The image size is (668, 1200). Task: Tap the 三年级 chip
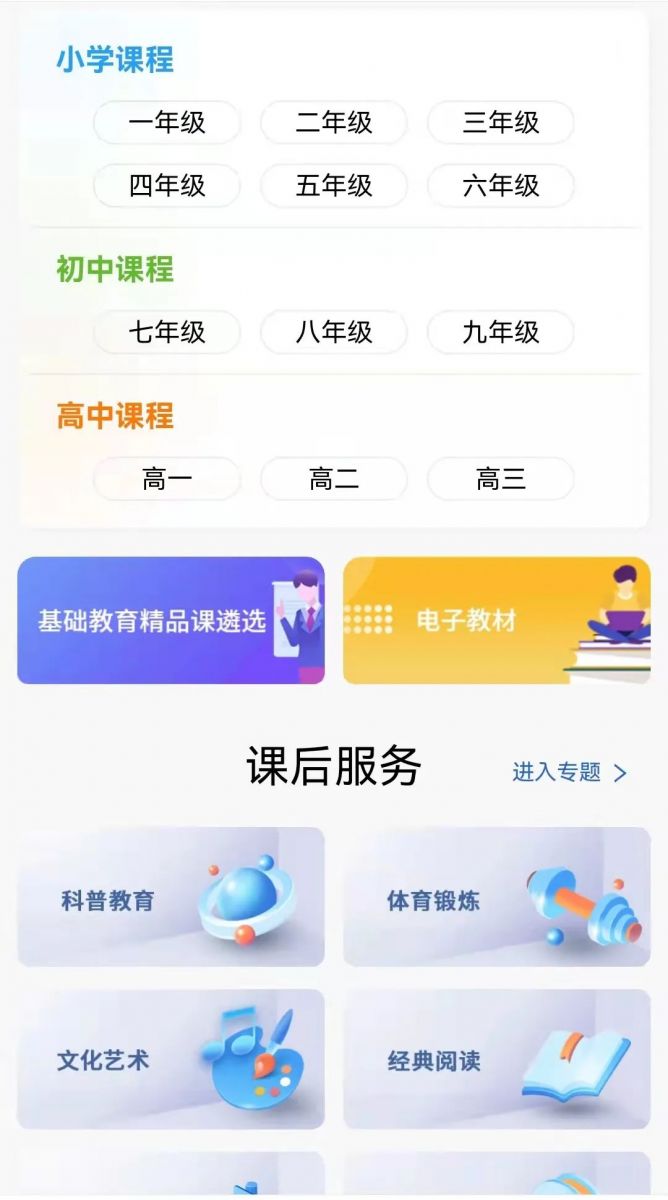pyautogui.click(x=501, y=123)
